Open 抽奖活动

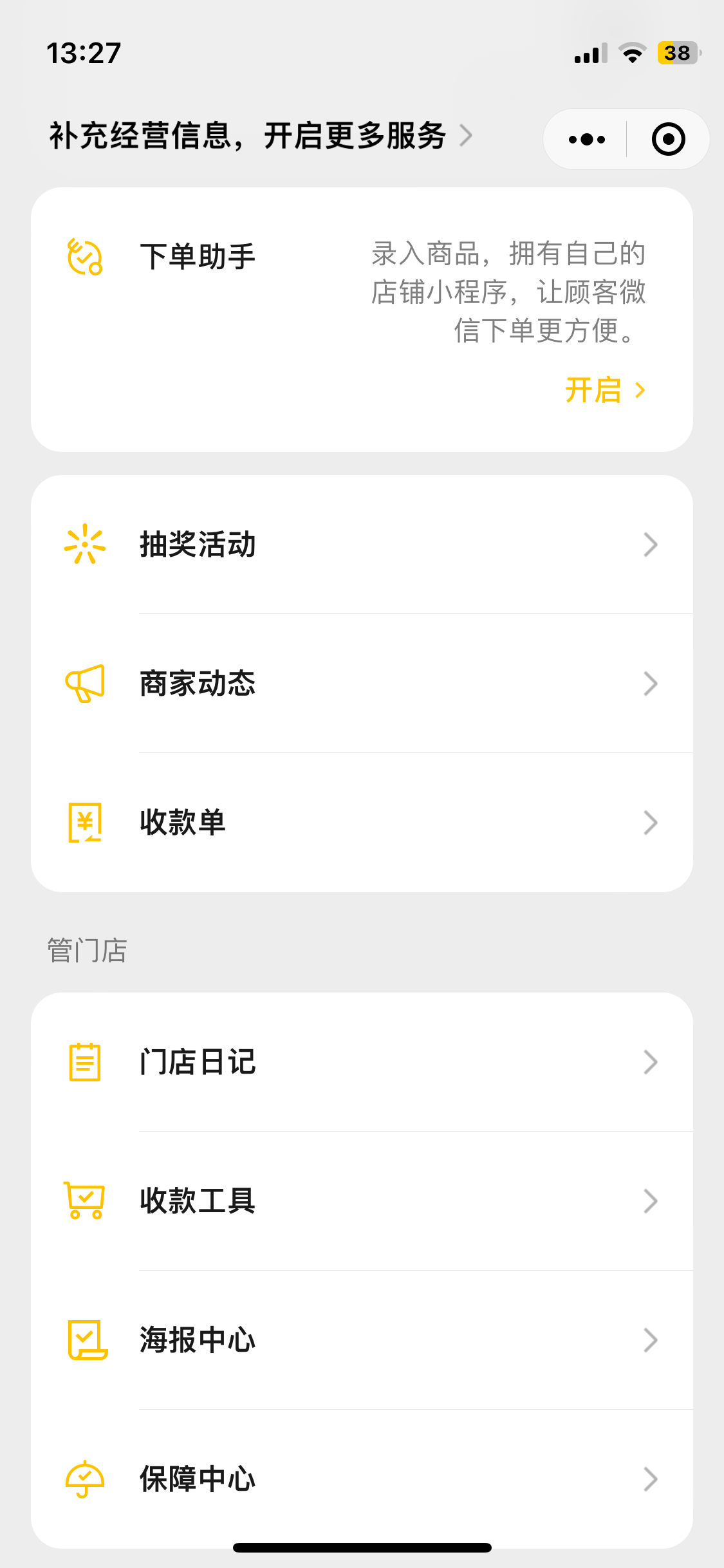coord(362,545)
